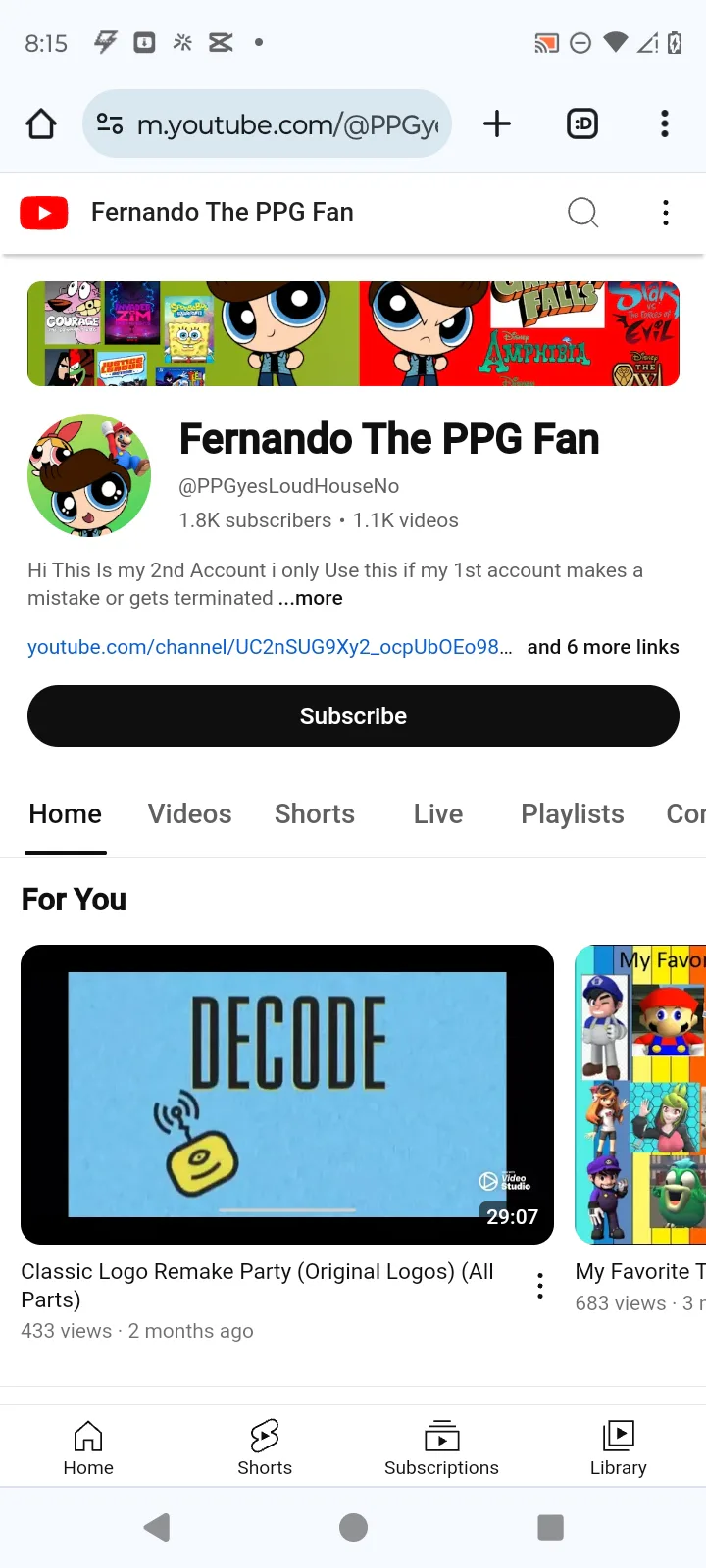Screen dimensions: 706x1568
Task: Open the youtube.com/channel link
Action: pos(269,647)
